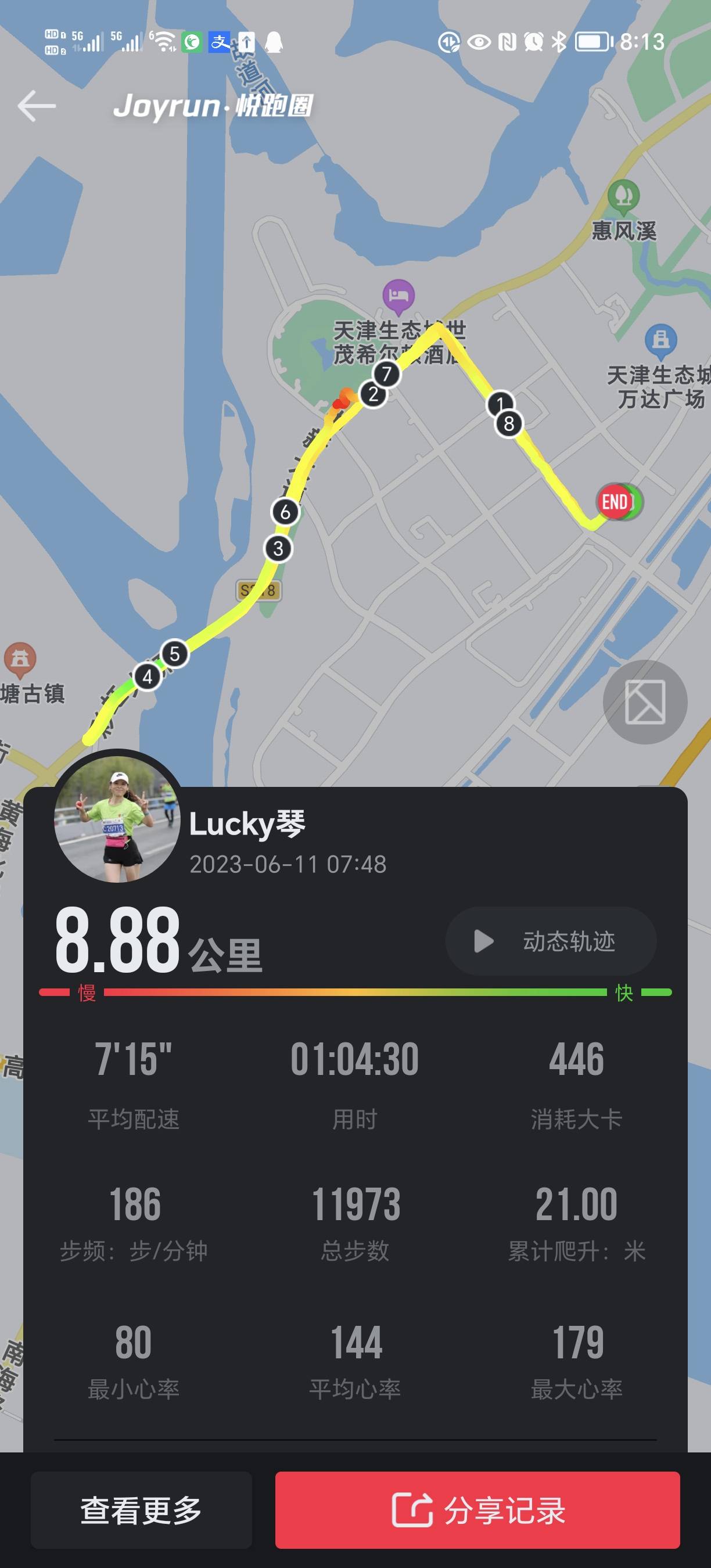
Task: Tap the back arrow to leave the run record
Action: [38, 105]
